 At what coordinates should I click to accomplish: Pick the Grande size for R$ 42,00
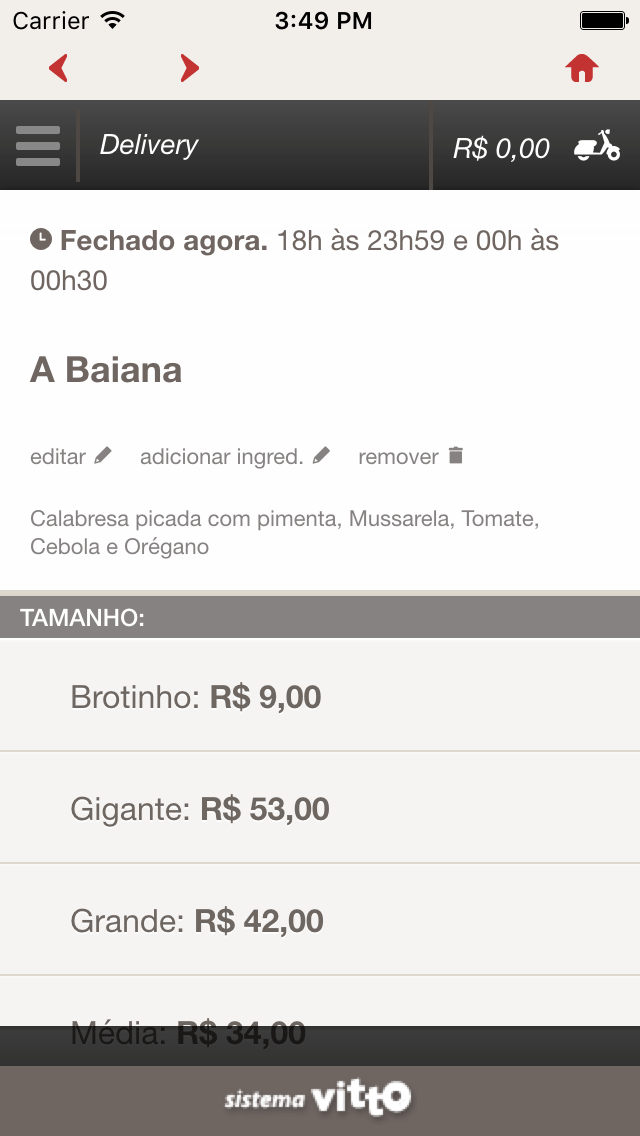(320, 920)
